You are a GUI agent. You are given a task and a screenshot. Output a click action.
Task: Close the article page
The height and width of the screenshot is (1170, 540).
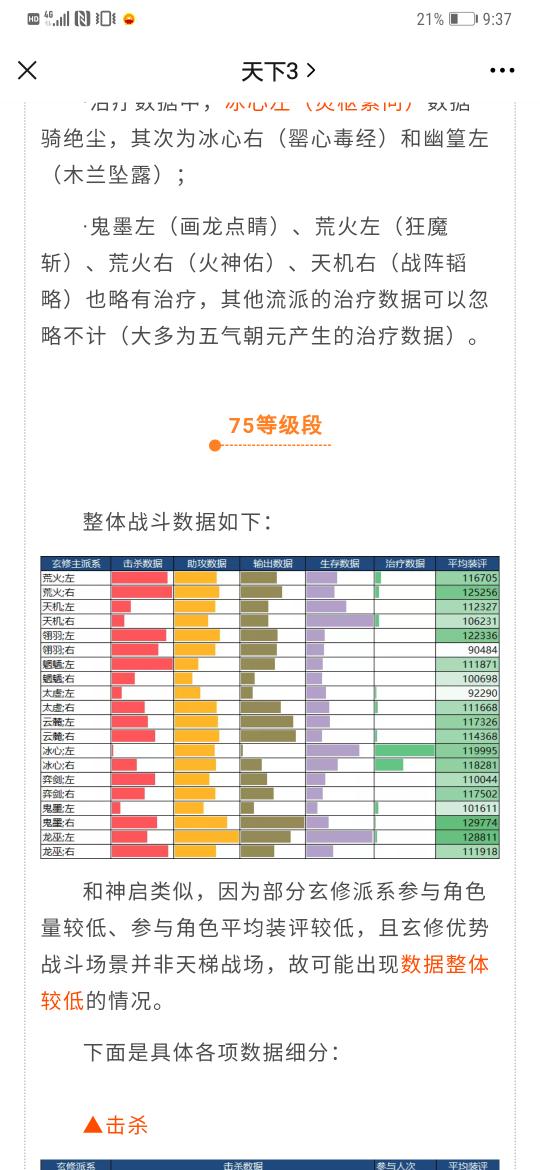(27, 71)
